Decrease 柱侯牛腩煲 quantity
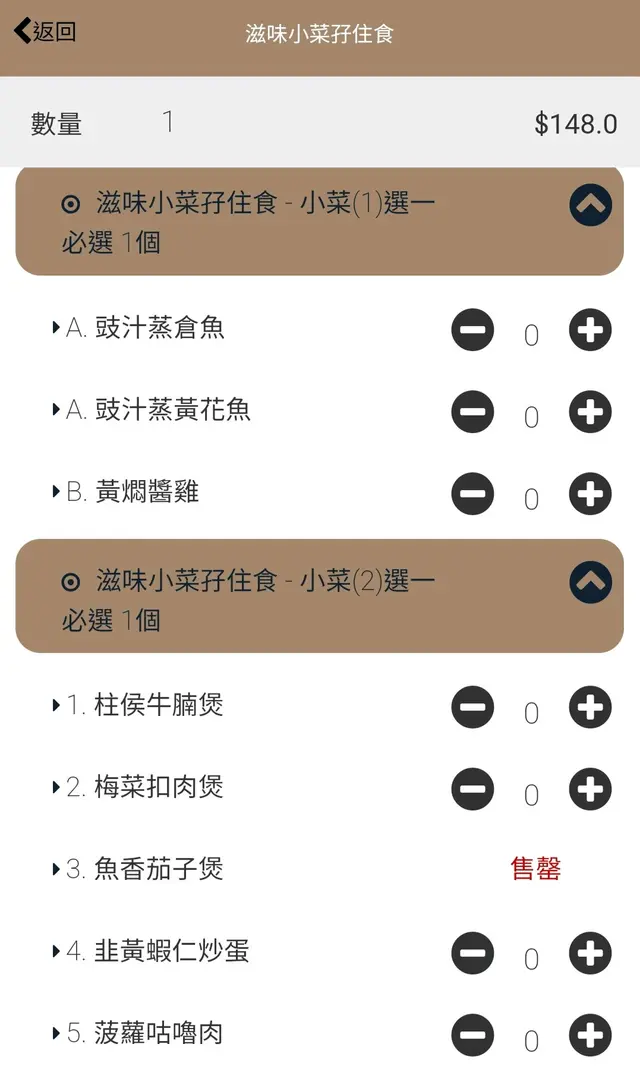This screenshot has width=640, height=1067. pyautogui.click(x=472, y=707)
